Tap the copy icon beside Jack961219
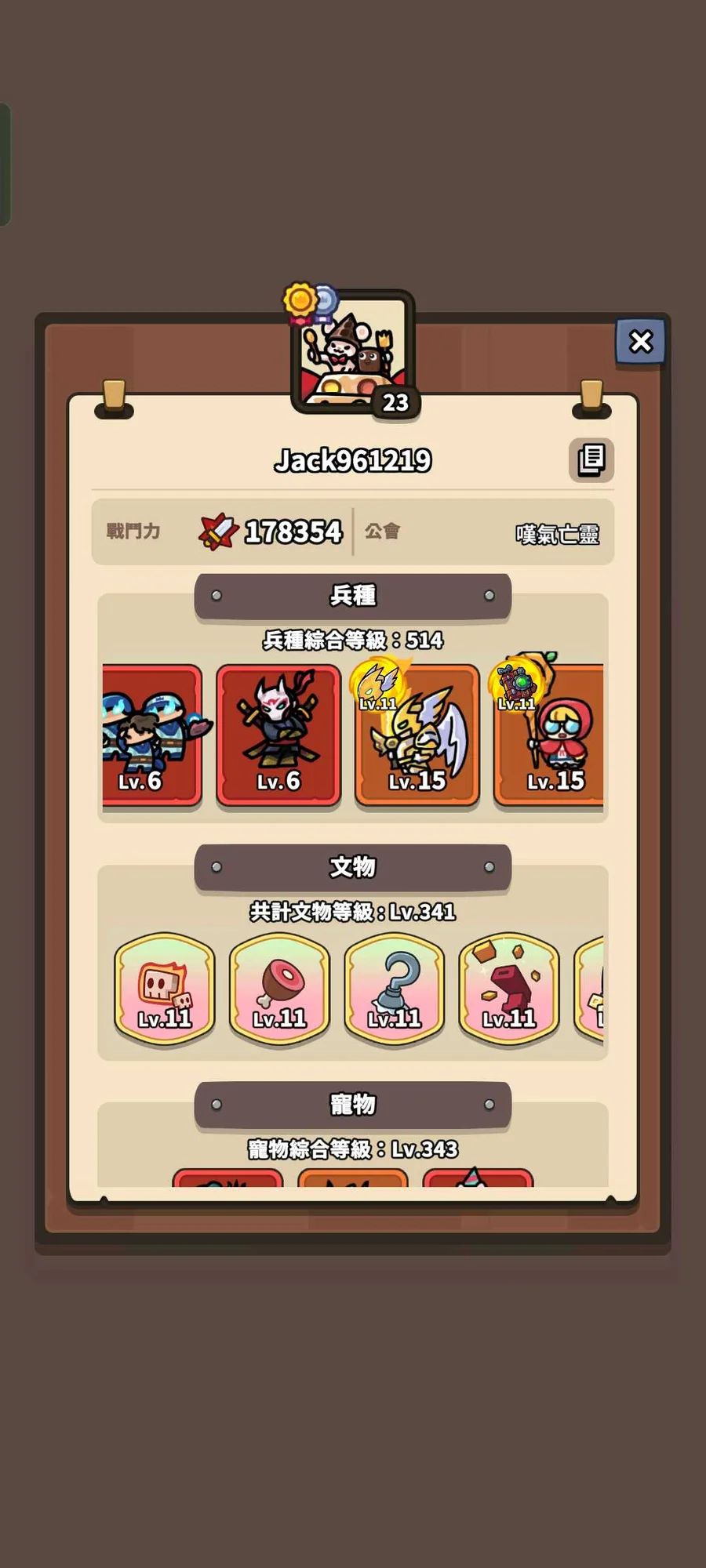Screen dimensions: 706x1568 coord(591,459)
